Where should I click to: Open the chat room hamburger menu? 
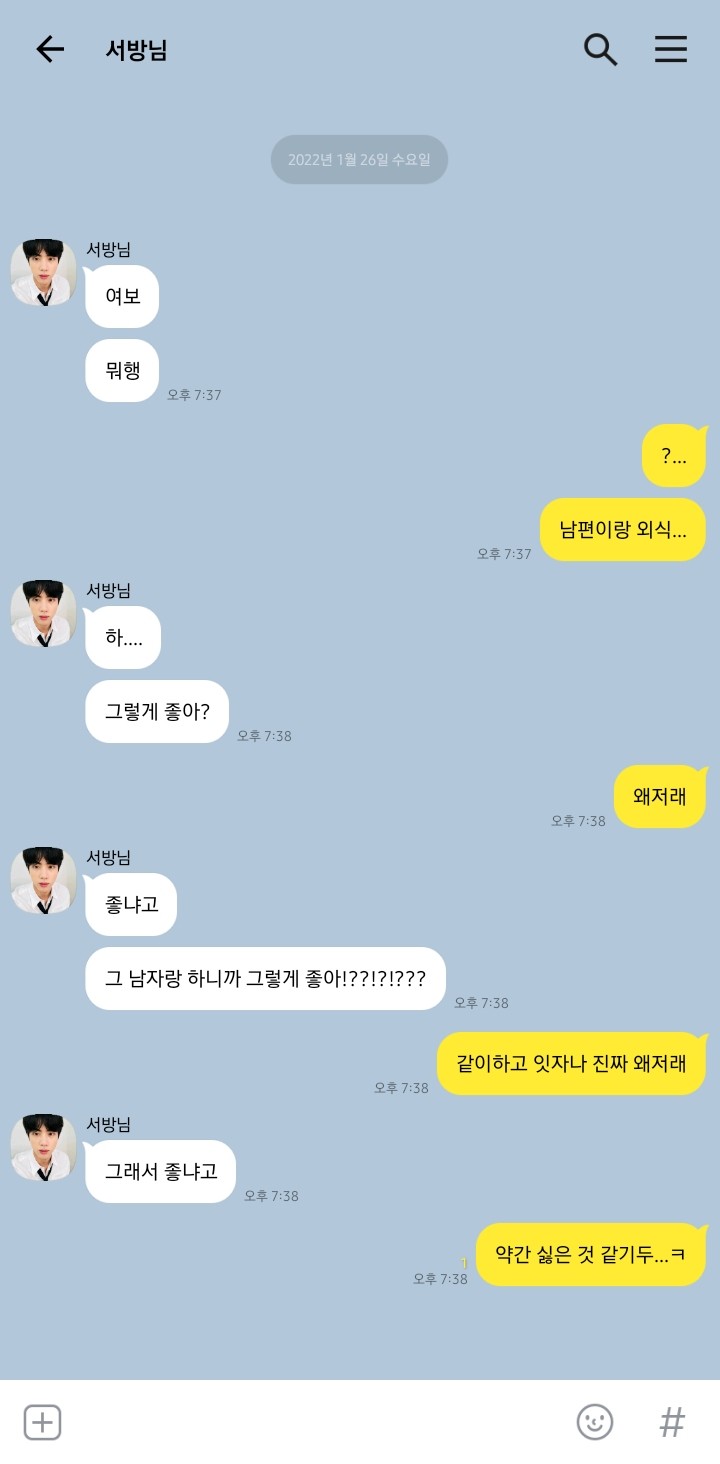click(670, 50)
